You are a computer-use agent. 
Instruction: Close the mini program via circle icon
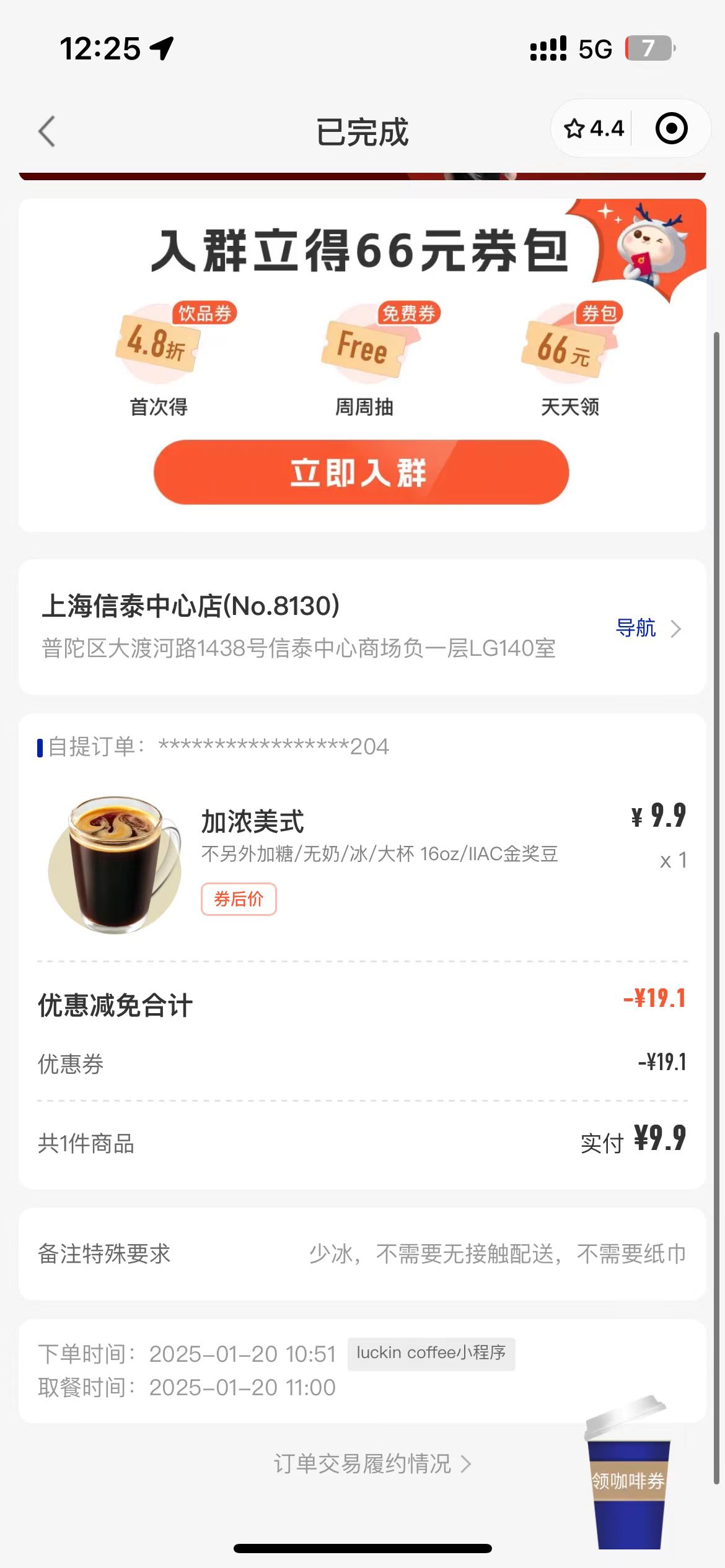(x=672, y=129)
